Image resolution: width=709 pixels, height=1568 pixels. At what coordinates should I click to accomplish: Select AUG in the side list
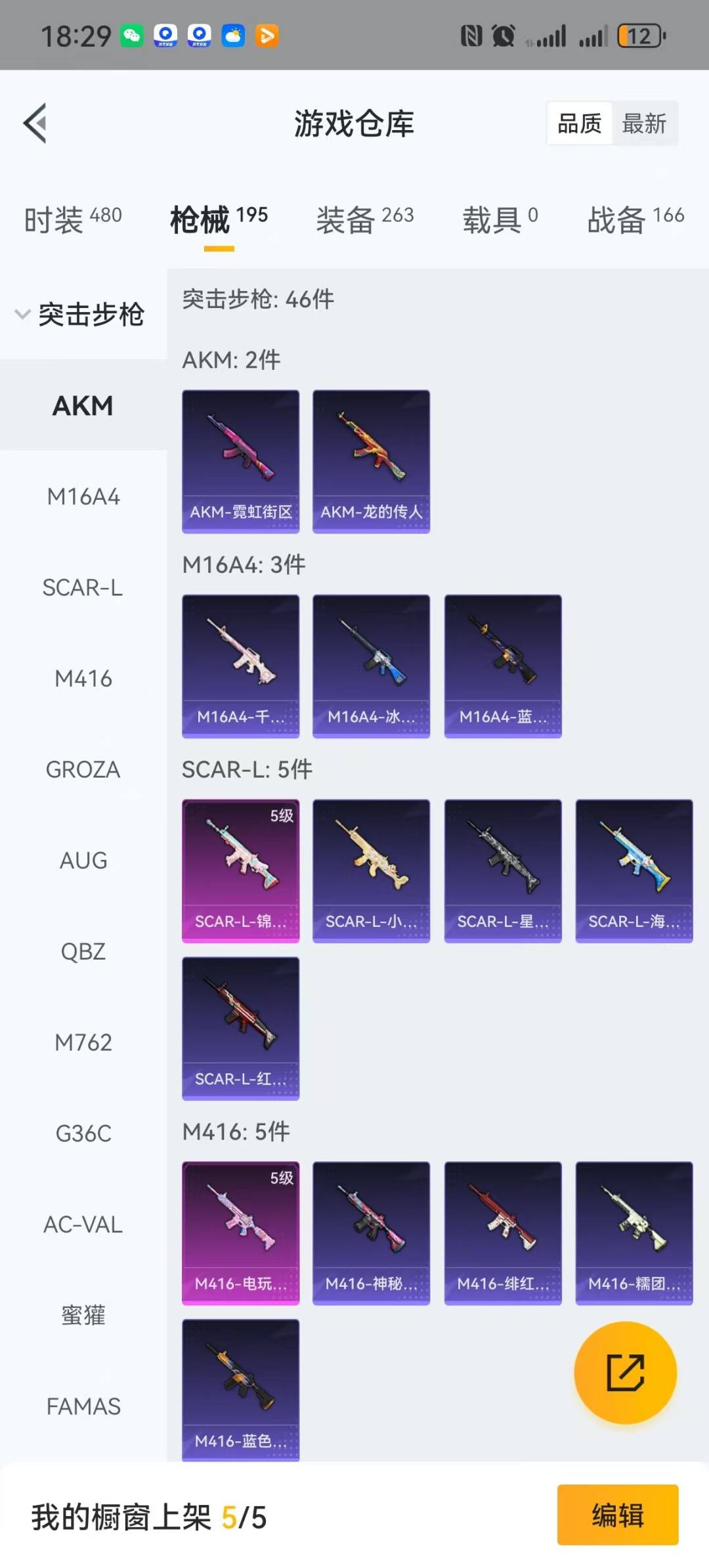tap(83, 860)
